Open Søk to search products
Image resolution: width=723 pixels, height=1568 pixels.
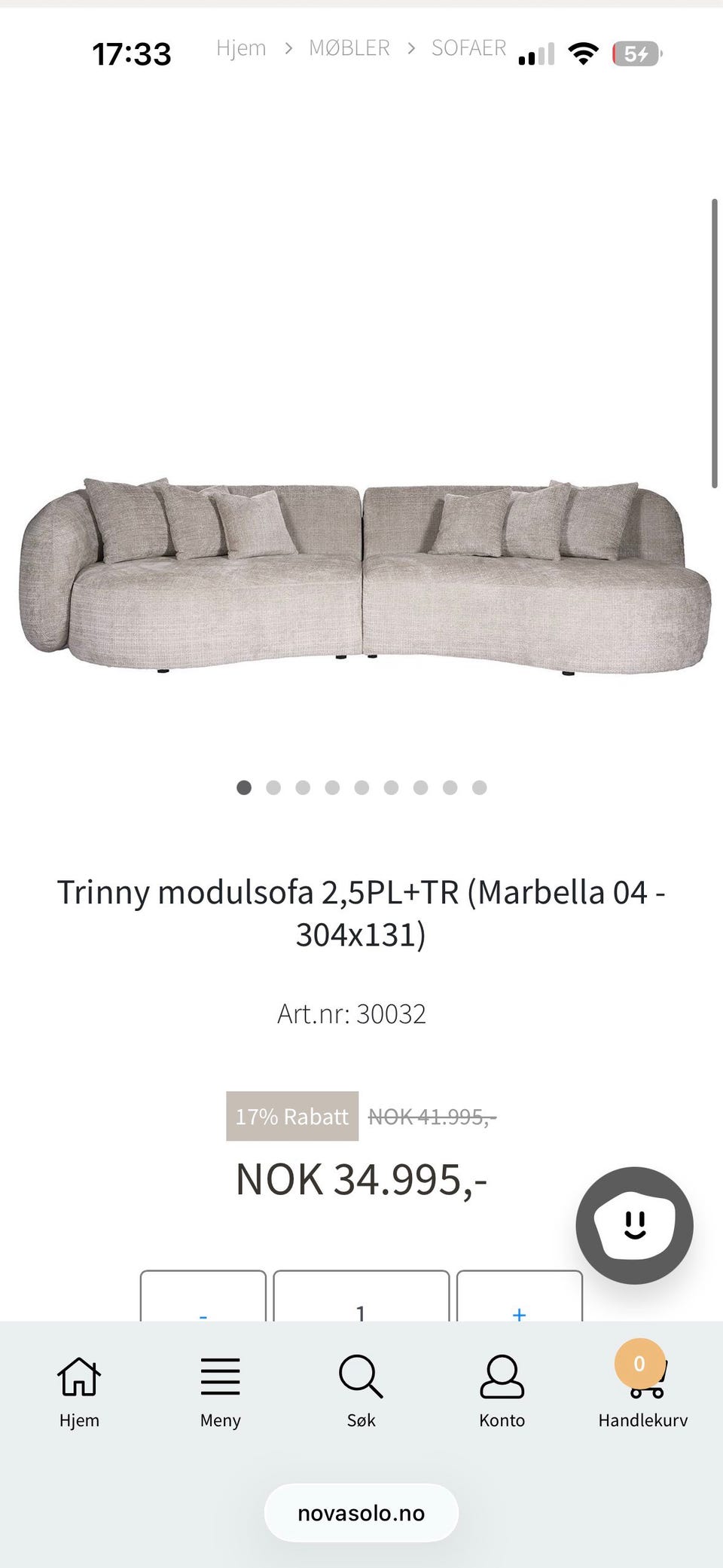point(361,1392)
